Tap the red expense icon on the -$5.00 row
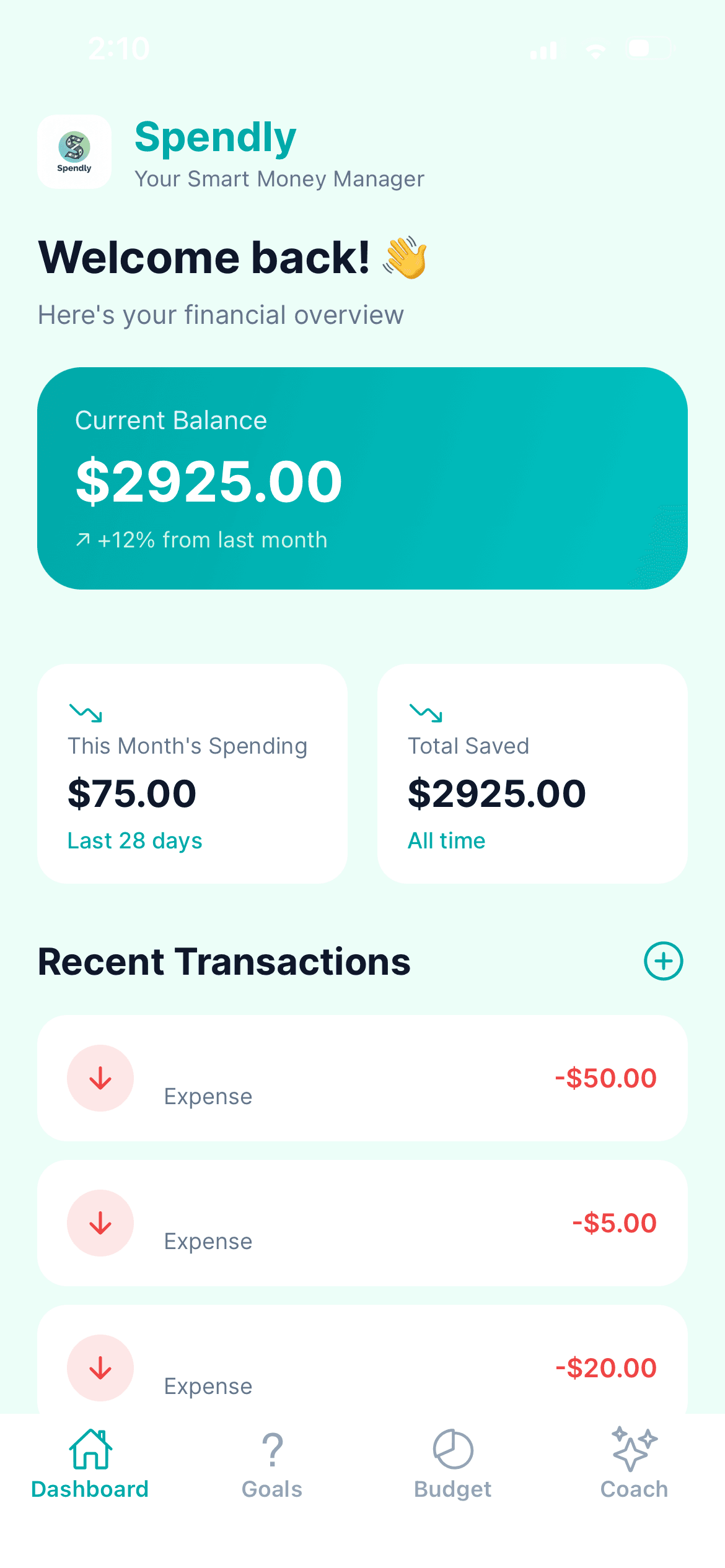Viewport: 725px width, 1568px height. click(100, 1222)
